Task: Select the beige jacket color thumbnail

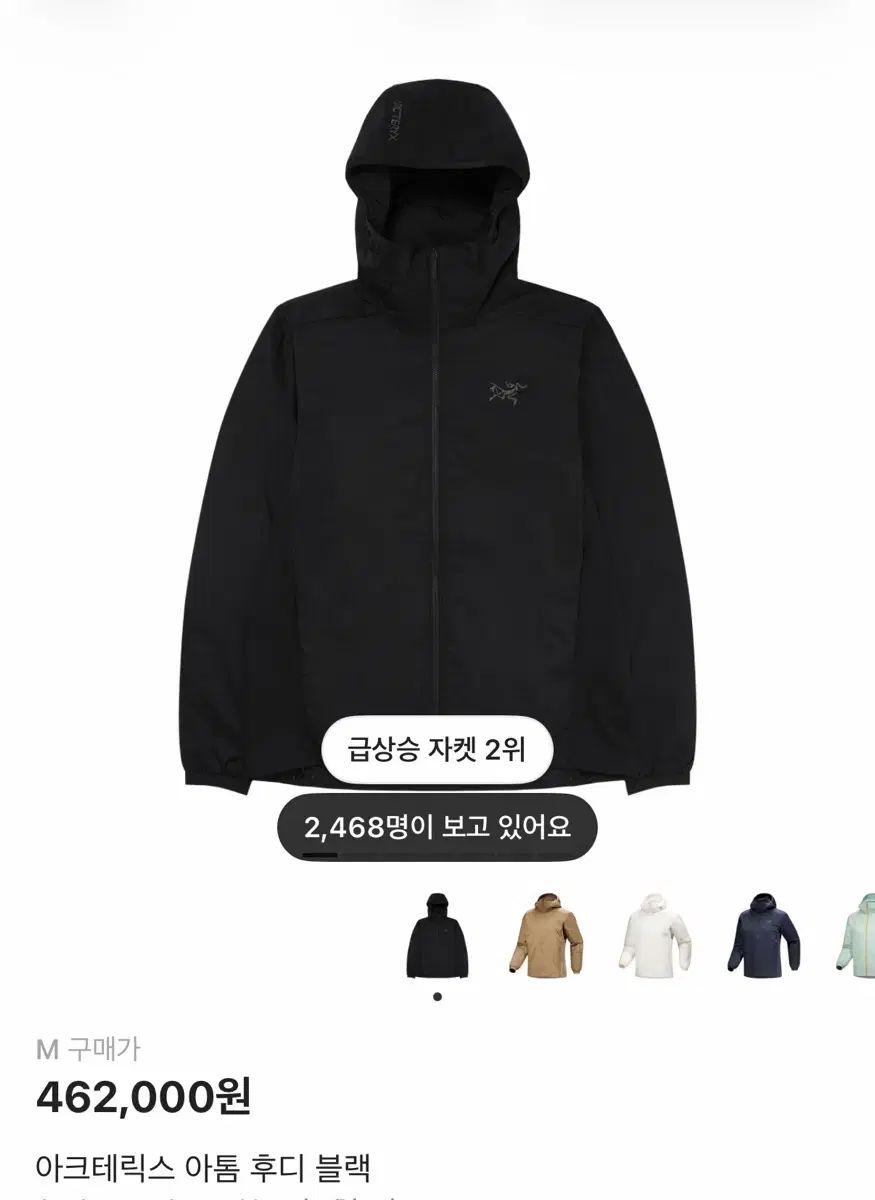Action: click(x=547, y=936)
